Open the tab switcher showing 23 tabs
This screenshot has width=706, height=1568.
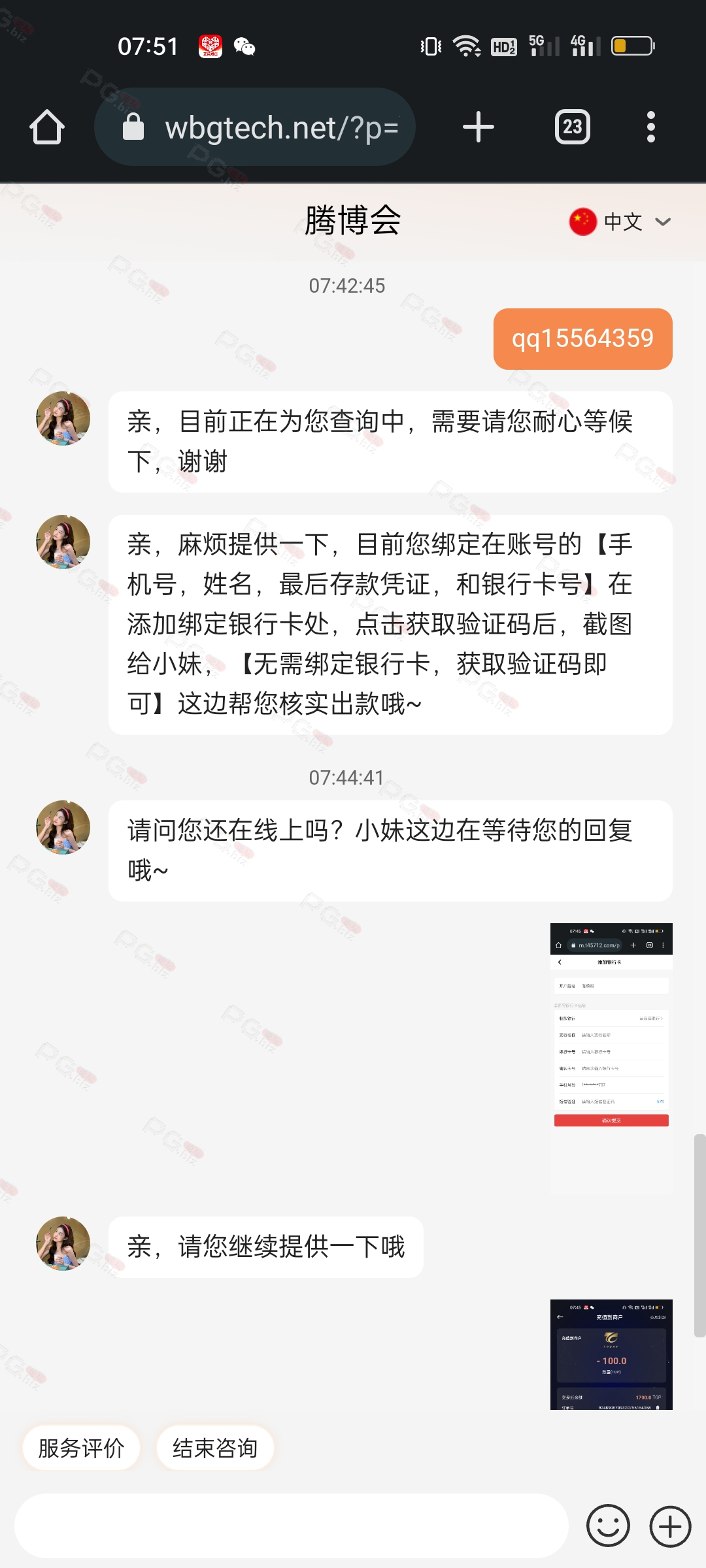[x=573, y=127]
